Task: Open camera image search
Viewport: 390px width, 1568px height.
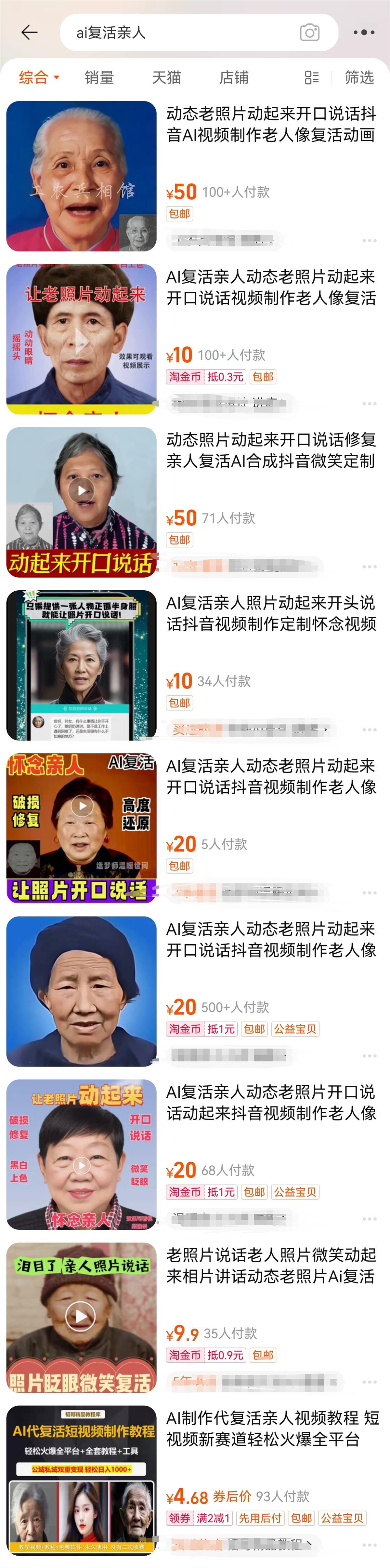Action: point(310,32)
